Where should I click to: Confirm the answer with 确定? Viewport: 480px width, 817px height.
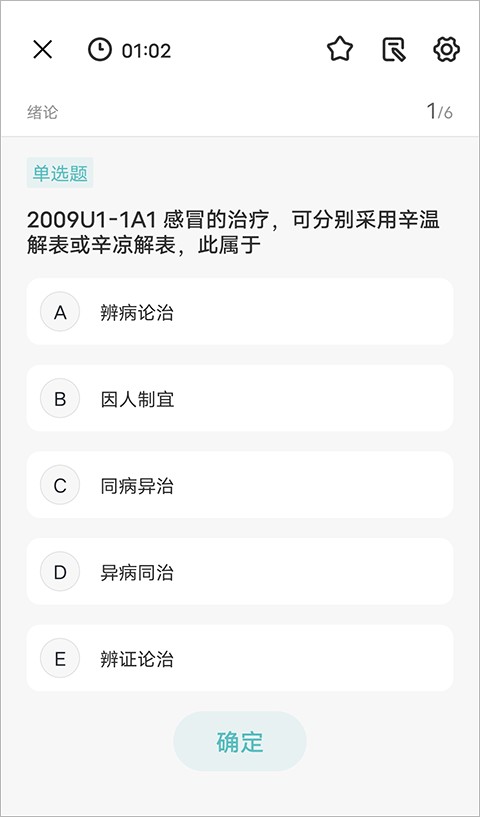[240, 741]
